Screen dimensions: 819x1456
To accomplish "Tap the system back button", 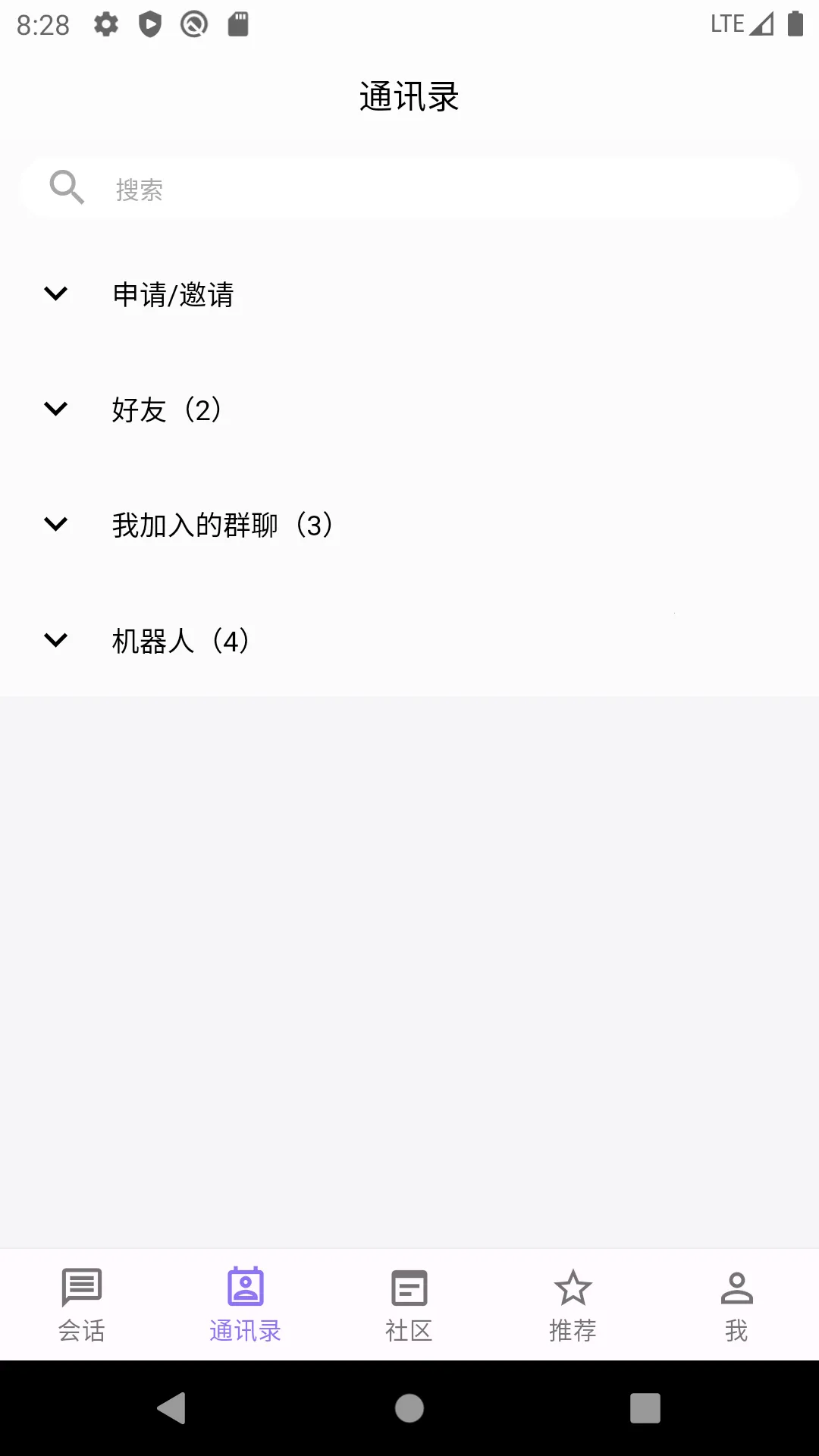I will [173, 1408].
